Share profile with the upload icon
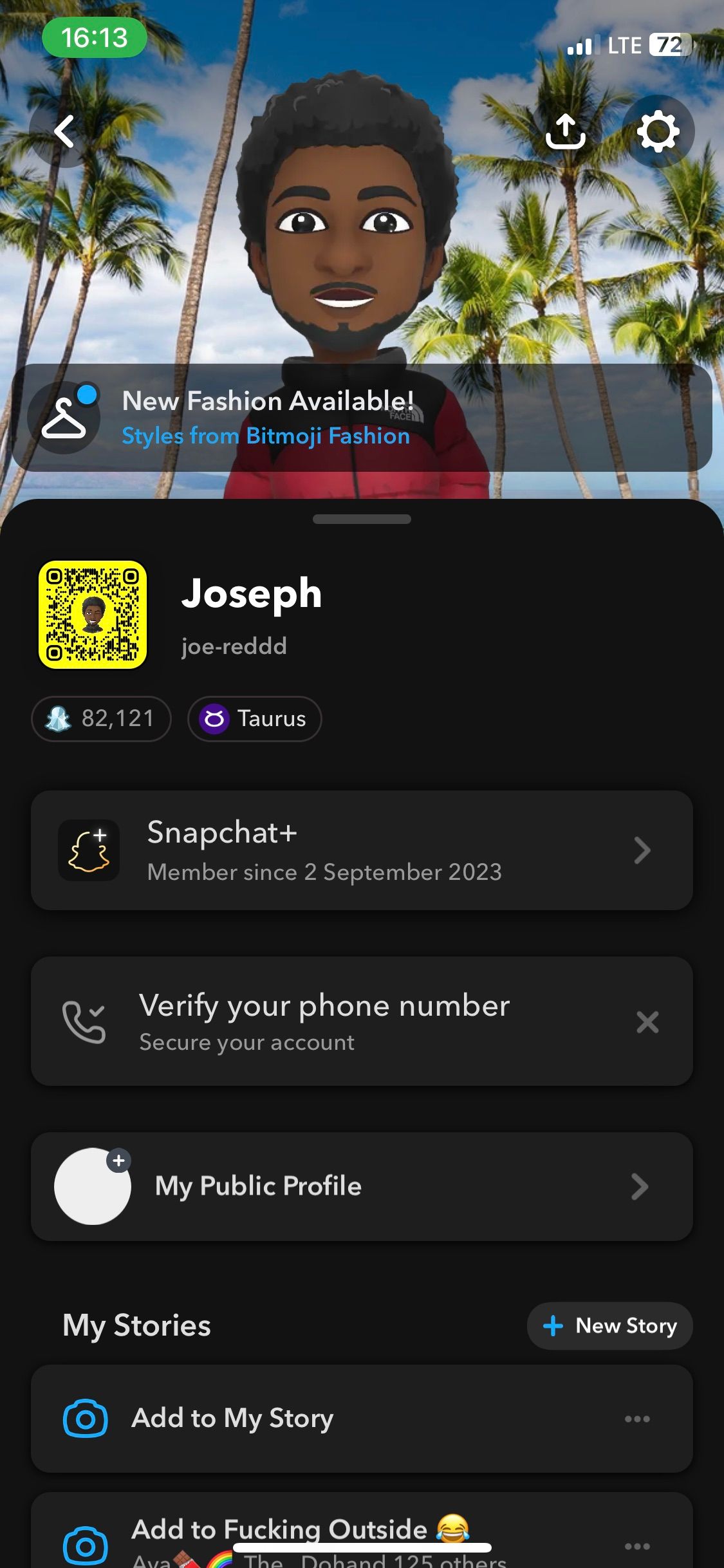The height and width of the screenshot is (1568, 724). click(x=565, y=132)
